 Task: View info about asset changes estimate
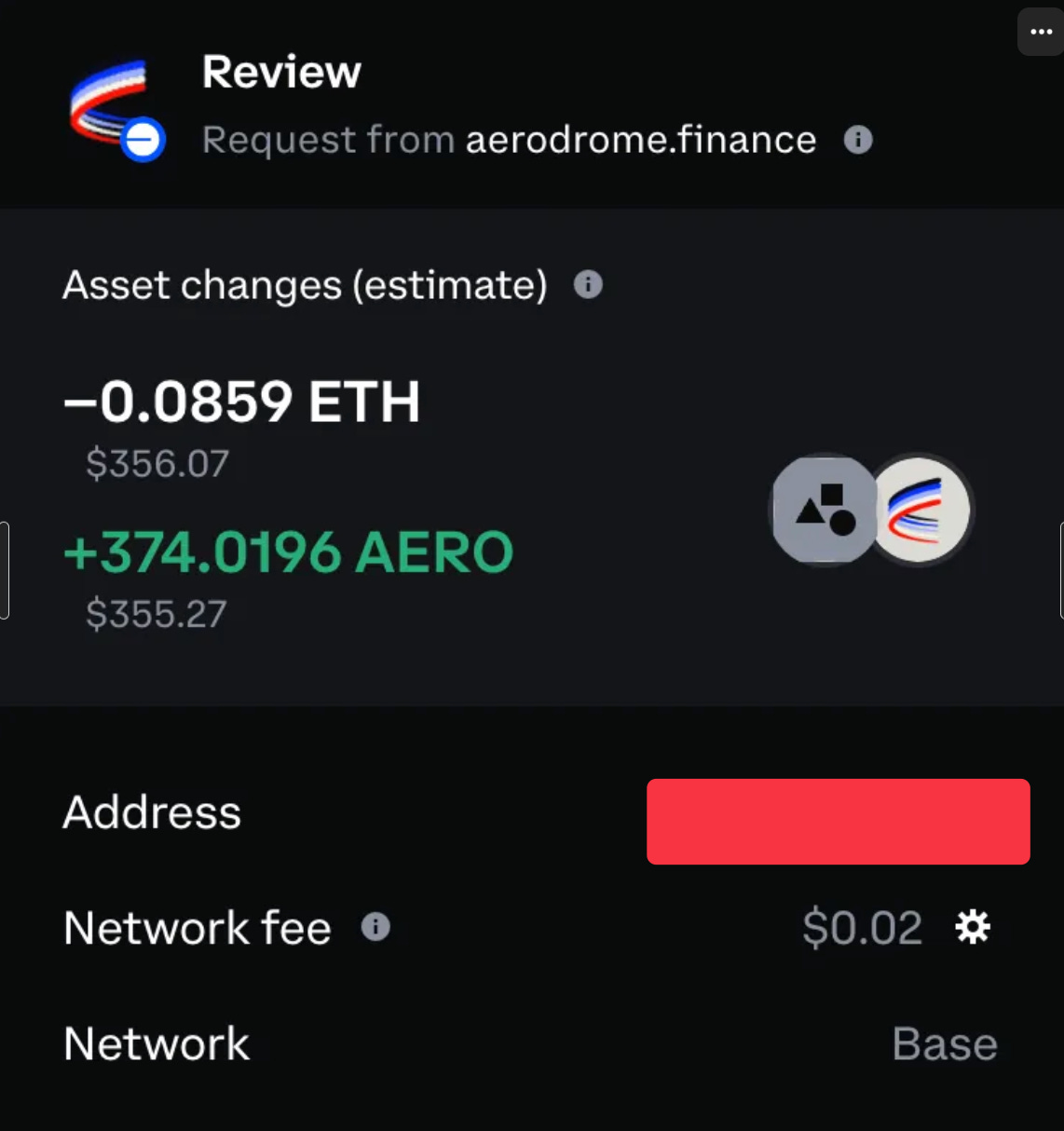click(x=588, y=284)
